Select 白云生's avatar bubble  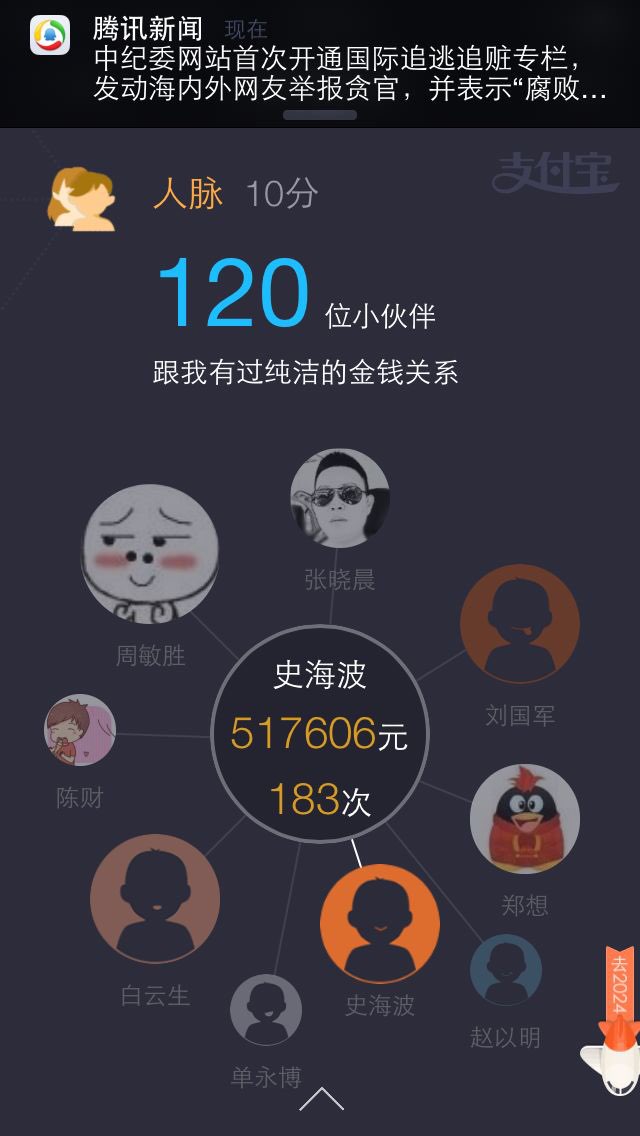[155, 899]
